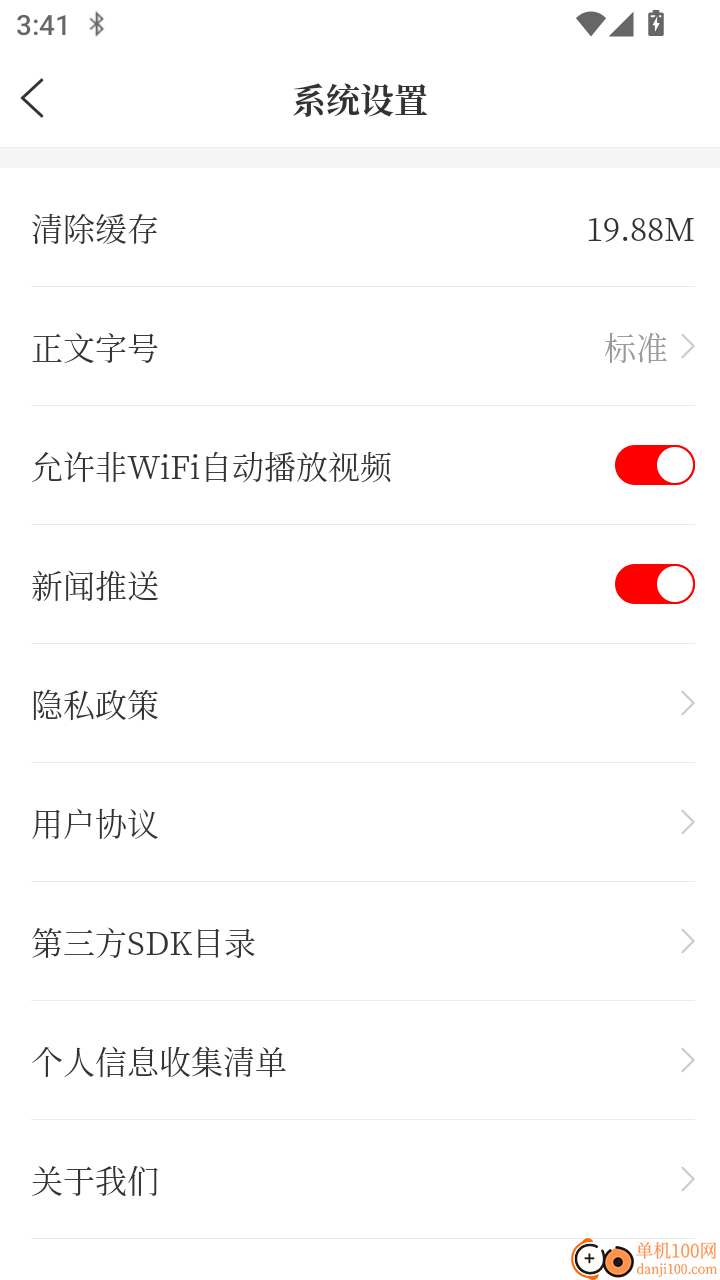Open the 正文字号 font size selector
The width and height of the screenshot is (720, 1280).
click(x=360, y=348)
